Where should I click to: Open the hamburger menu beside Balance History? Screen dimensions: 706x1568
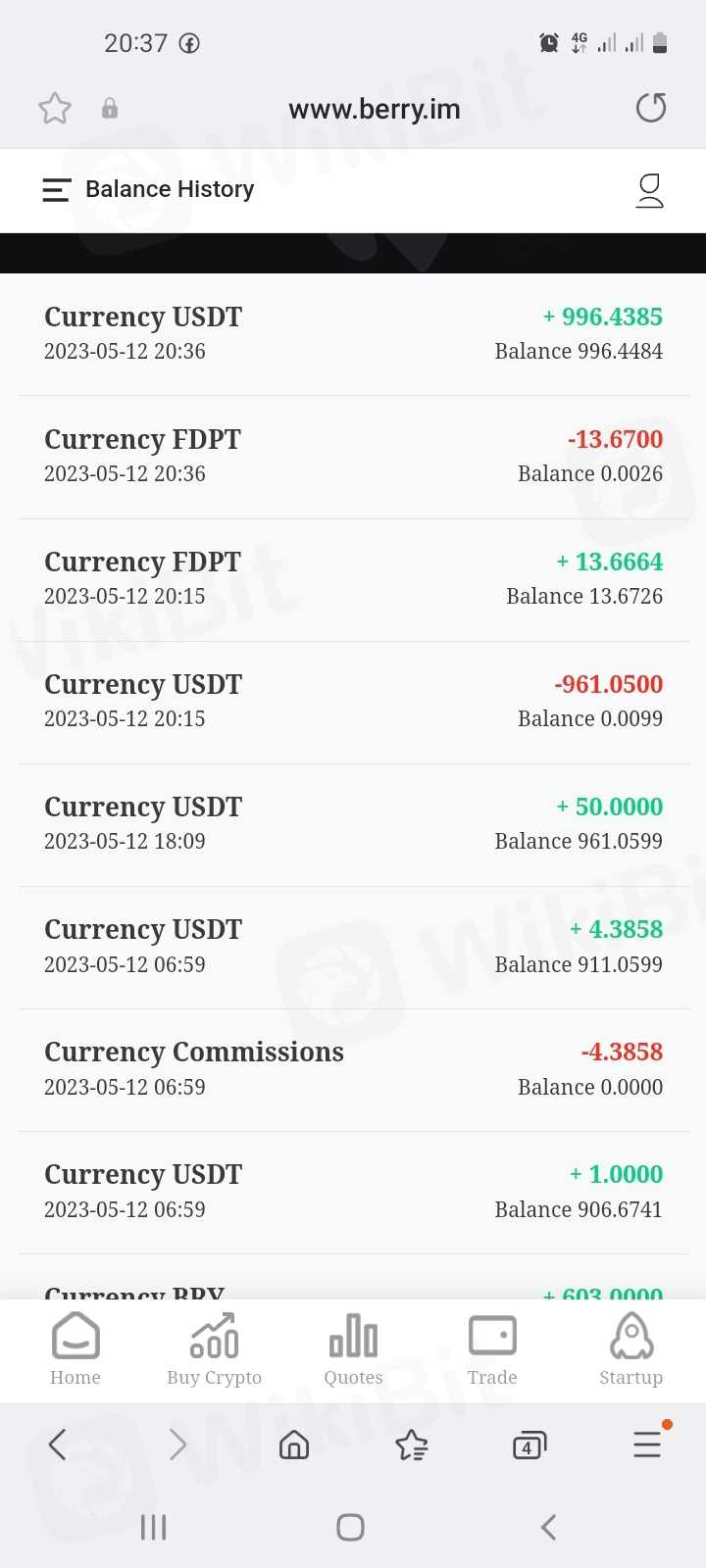point(57,190)
